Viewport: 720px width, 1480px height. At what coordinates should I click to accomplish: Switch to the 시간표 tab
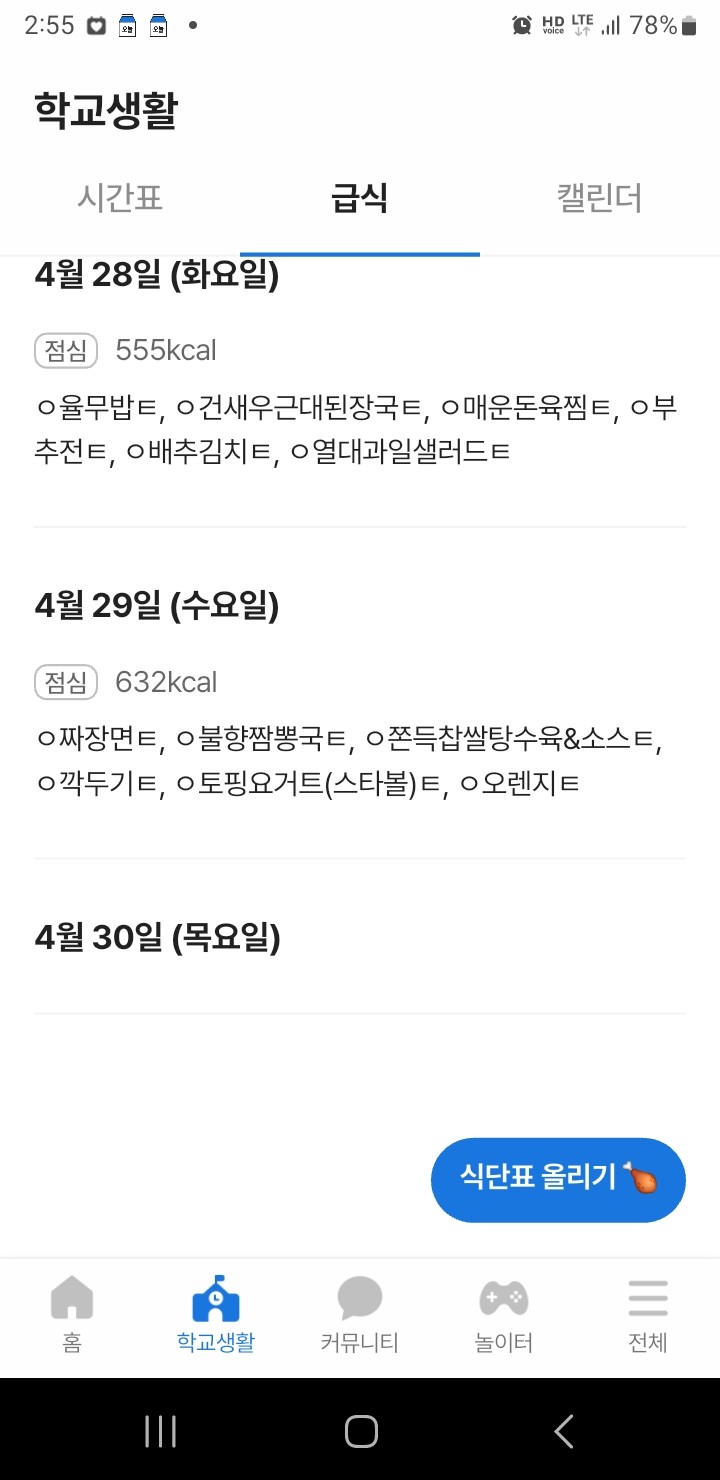click(120, 199)
